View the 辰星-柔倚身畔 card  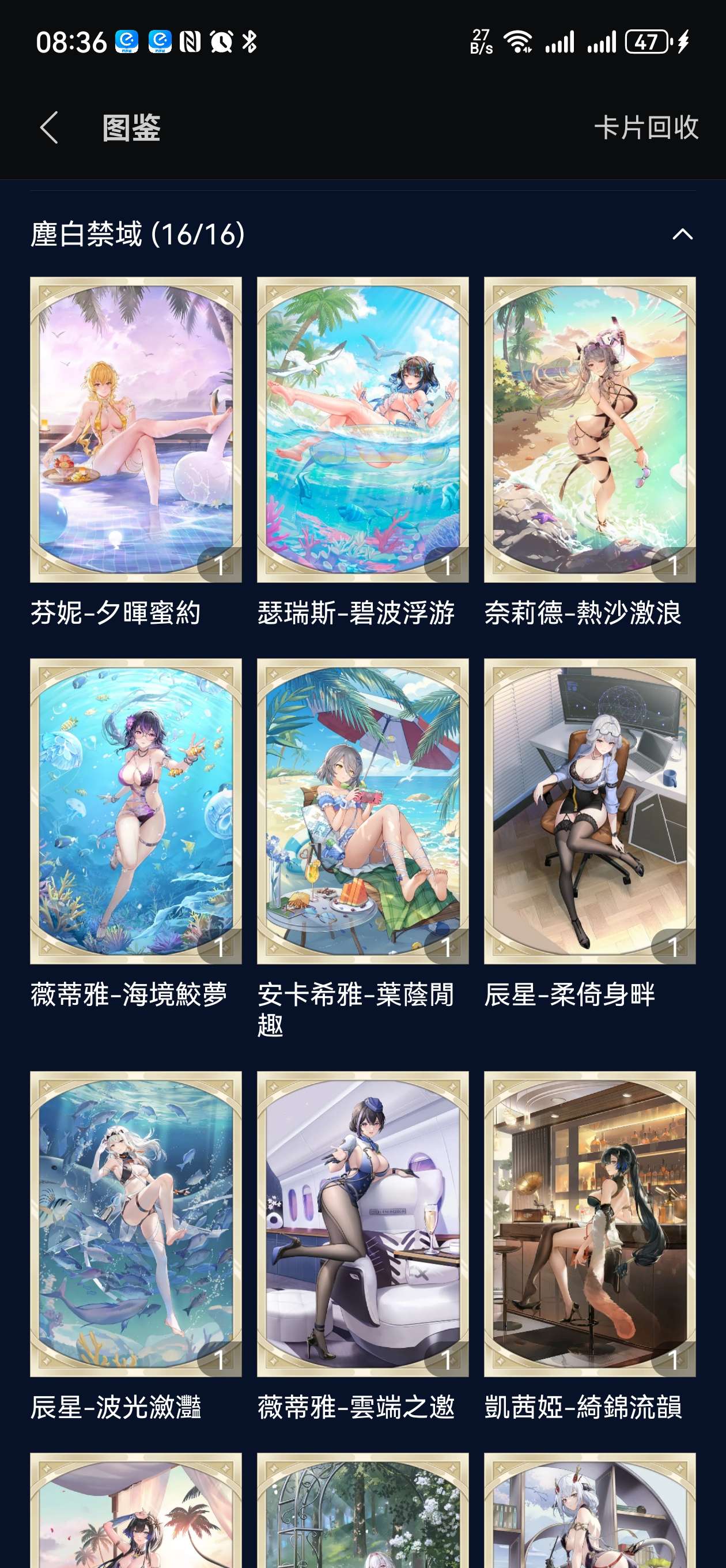589,811
